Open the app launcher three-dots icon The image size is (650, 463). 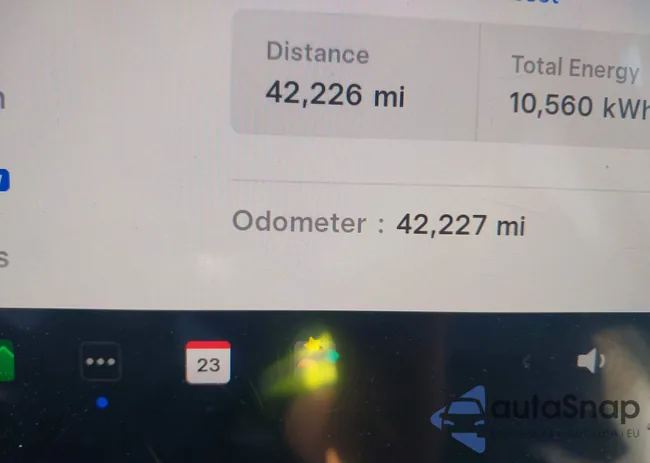101,362
